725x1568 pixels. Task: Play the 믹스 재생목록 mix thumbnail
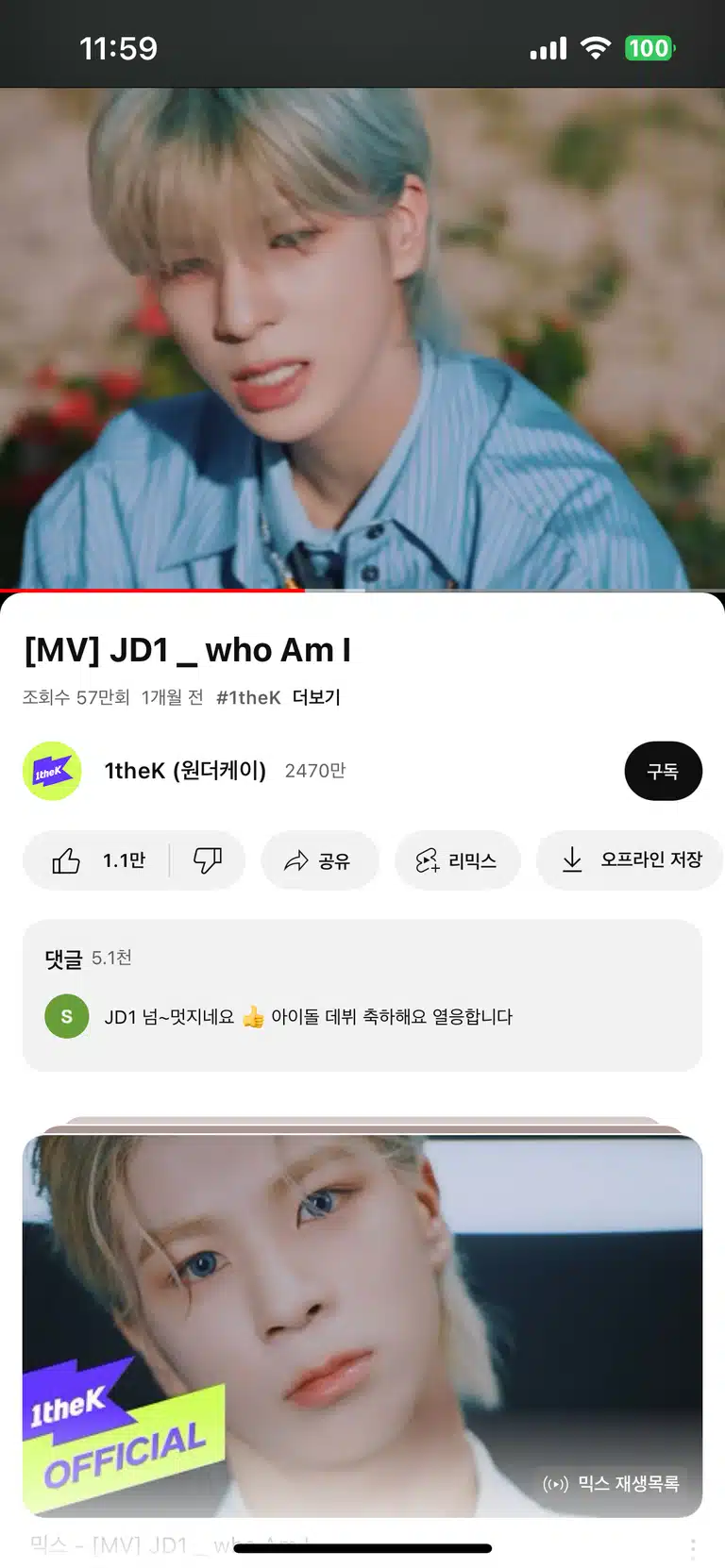[x=362, y=1326]
